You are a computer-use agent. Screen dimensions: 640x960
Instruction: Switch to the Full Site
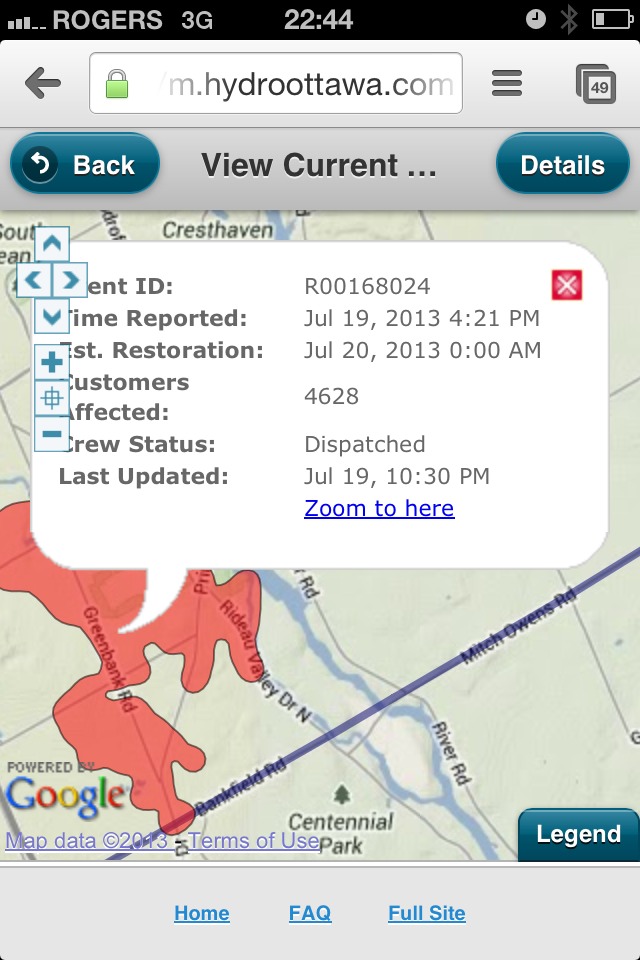tap(427, 913)
